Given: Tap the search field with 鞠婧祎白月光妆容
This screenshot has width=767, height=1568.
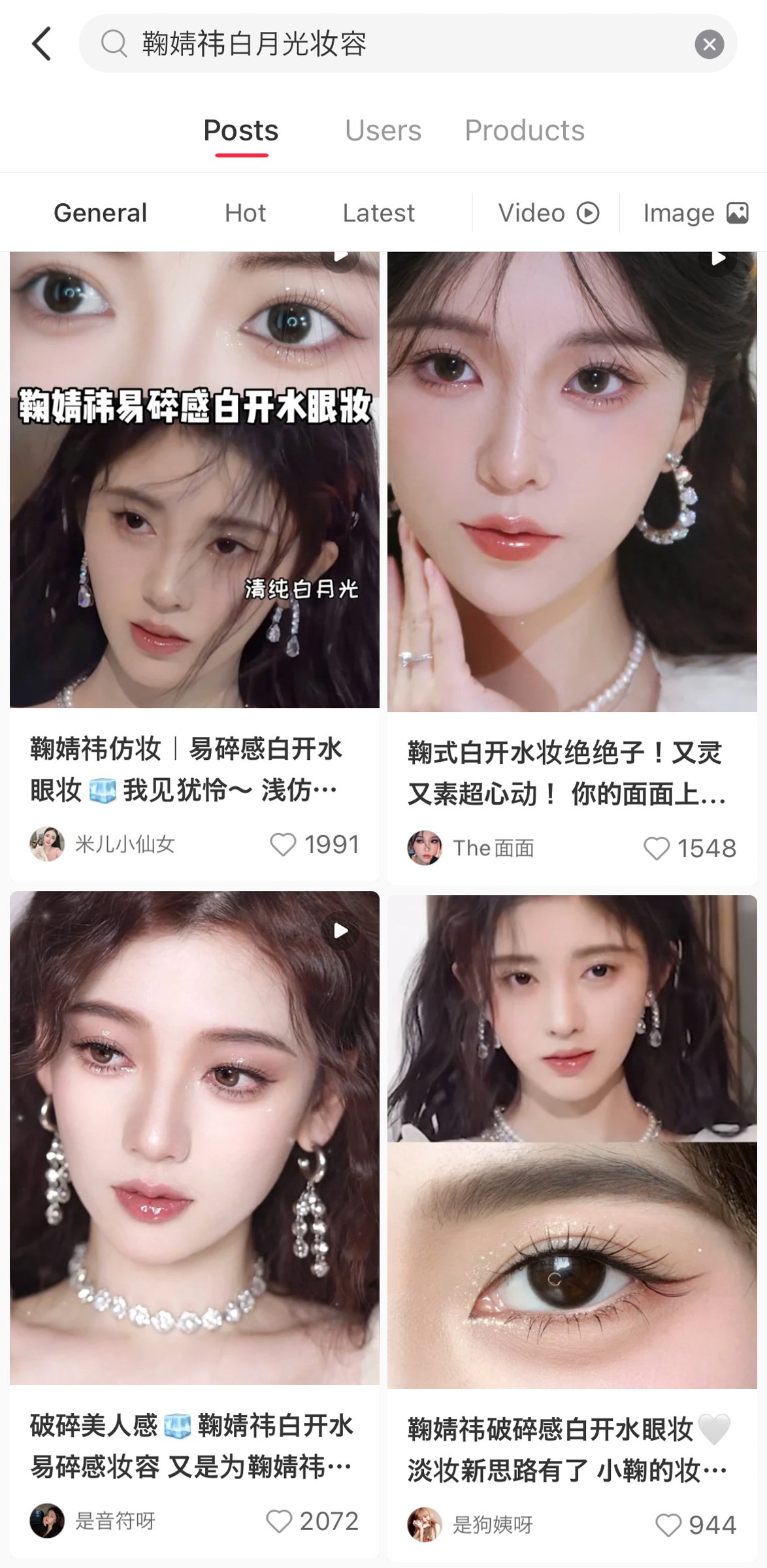Looking at the screenshot, I should point(392,44).
